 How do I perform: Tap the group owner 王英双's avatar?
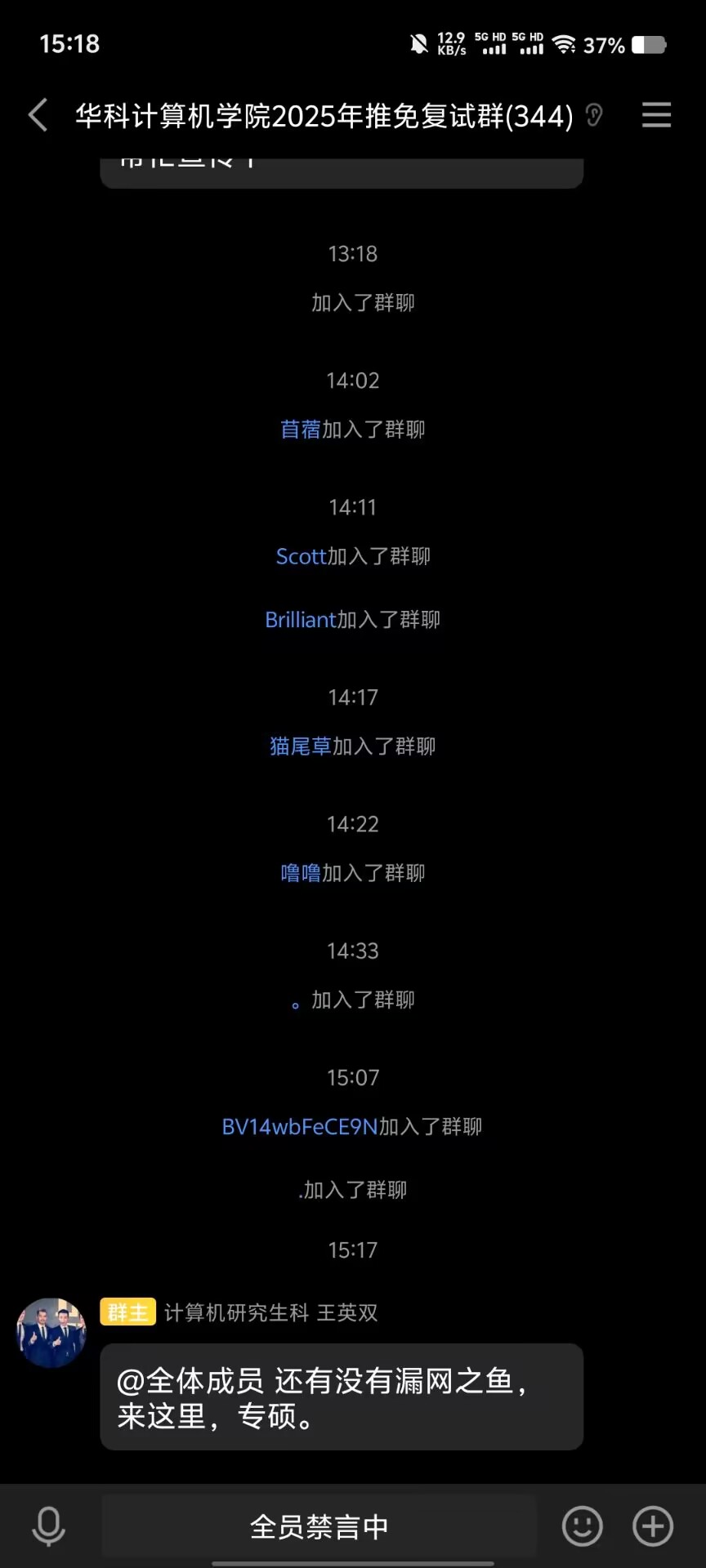[x=51, y=1333]
